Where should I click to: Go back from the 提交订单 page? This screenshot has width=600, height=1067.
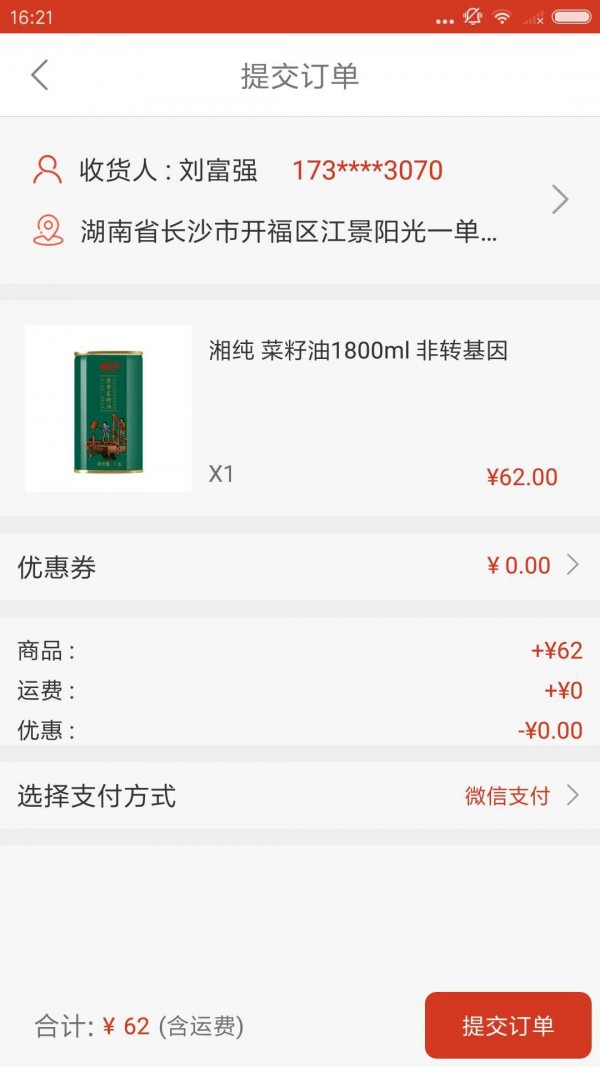pyautogui.click(x=40, y=75)
